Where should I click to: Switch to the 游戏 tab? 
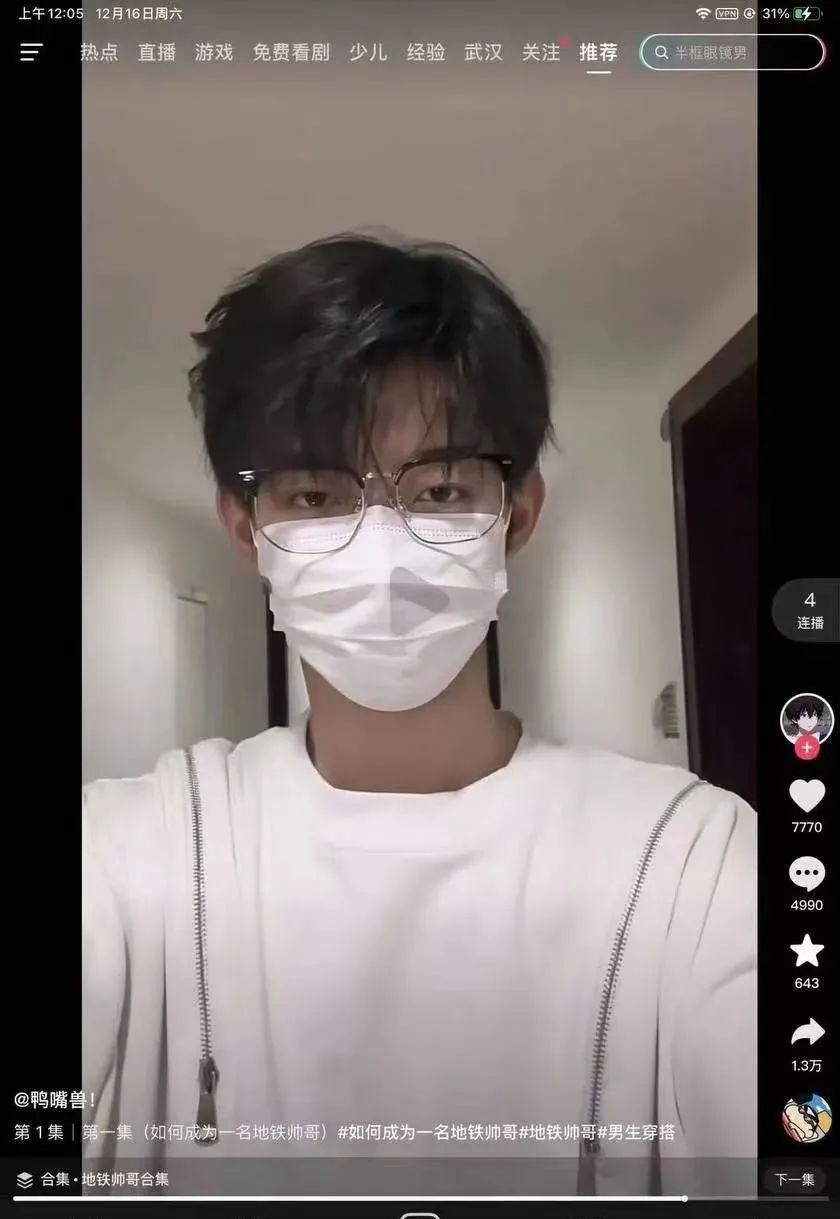[214, 52]
